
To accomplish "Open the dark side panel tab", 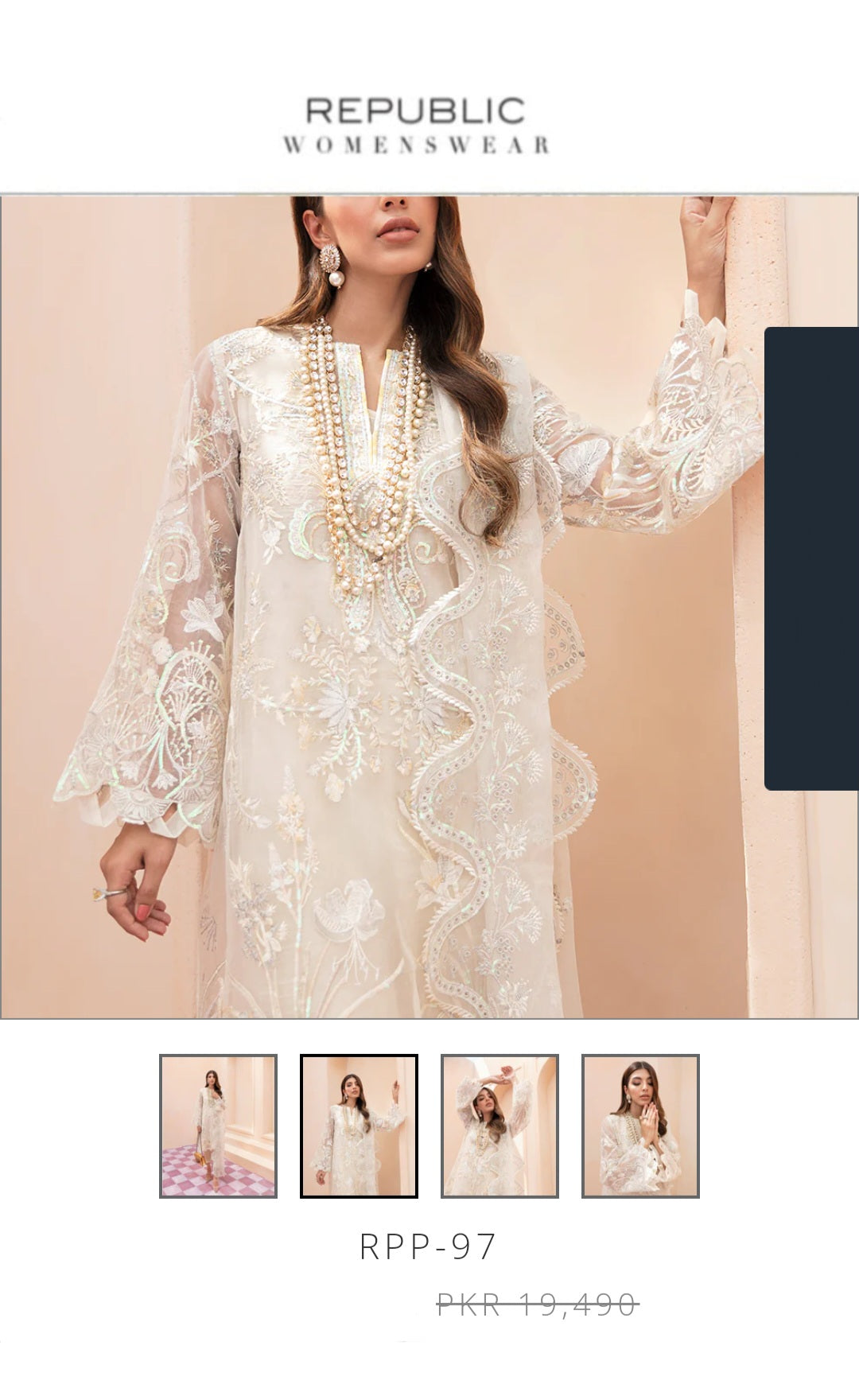I will click(x=812, y=558).
